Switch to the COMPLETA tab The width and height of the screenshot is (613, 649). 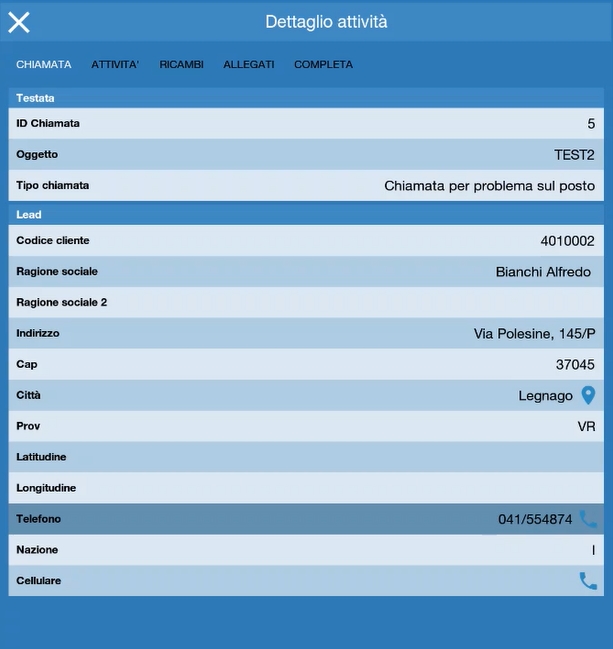pos(323,65)
